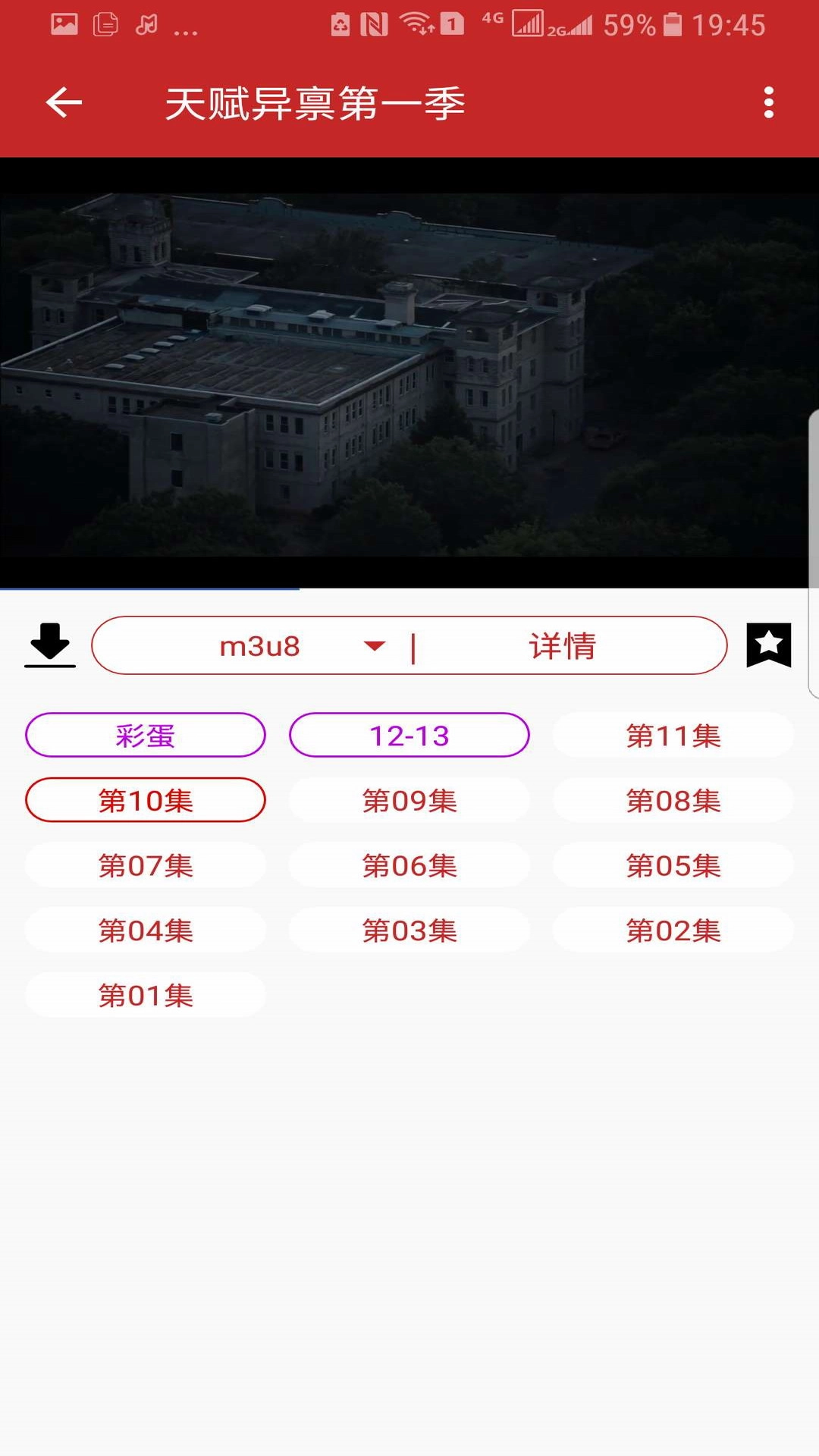Tap the dropdown arrow next to m3u8
Image resolution: width=819 pixels, height=1456 pixels.
(373, 647)
